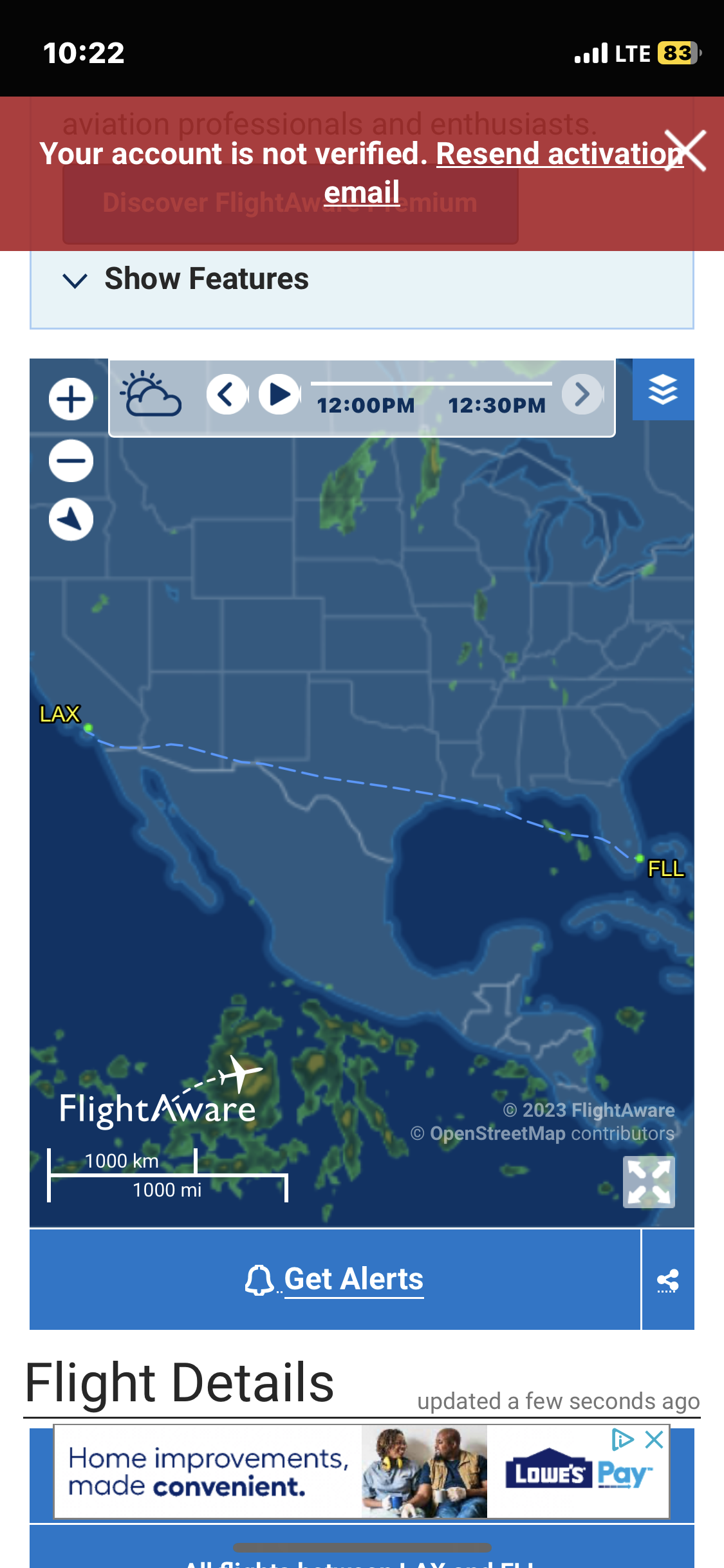Zoom out on the flight map
The image size is (724, 1568).
(x=71, y=461)
